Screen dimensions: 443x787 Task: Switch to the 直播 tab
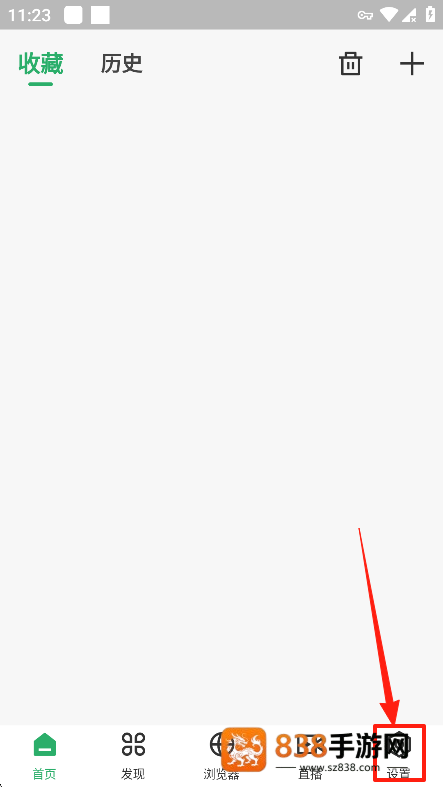[310, 756]
